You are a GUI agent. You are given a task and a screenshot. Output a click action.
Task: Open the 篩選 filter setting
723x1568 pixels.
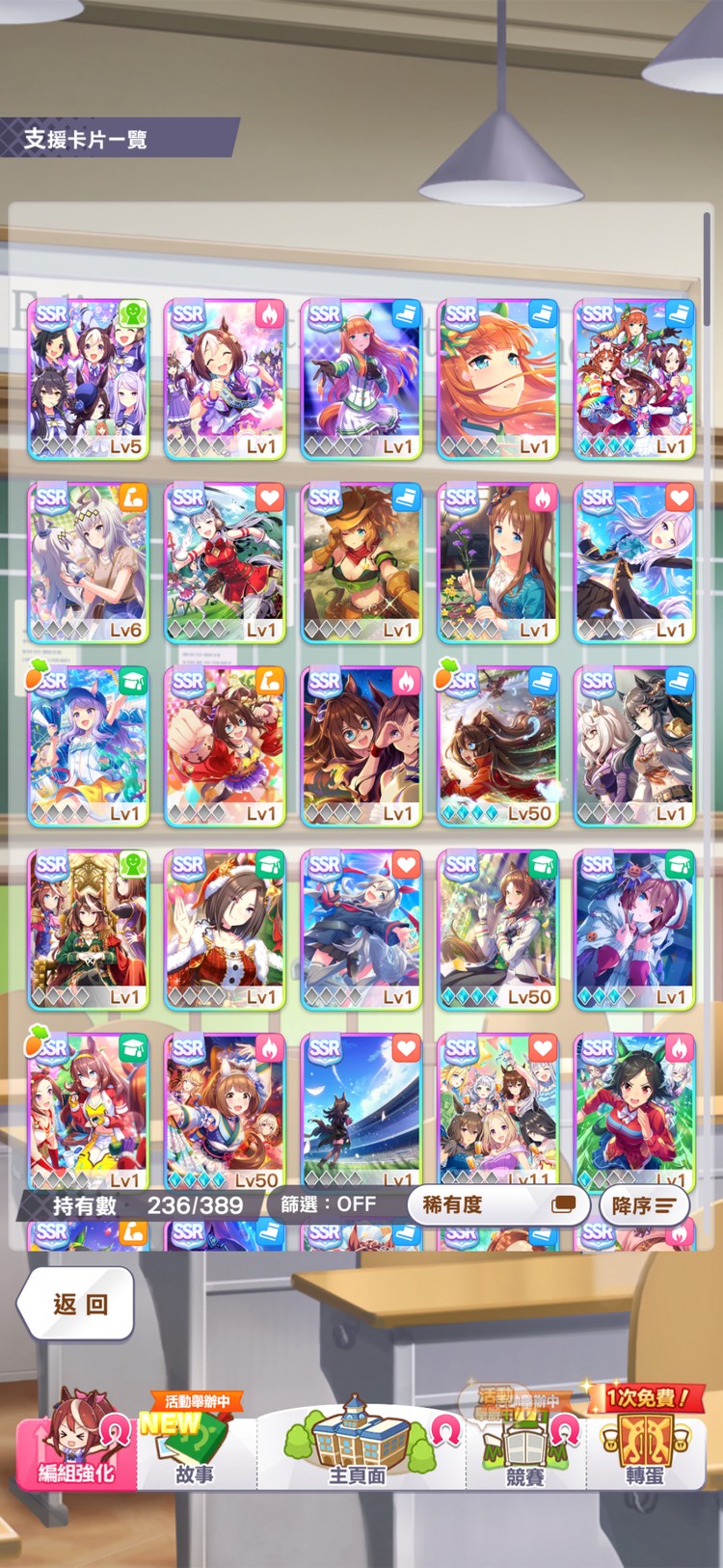coord(328,1204)
